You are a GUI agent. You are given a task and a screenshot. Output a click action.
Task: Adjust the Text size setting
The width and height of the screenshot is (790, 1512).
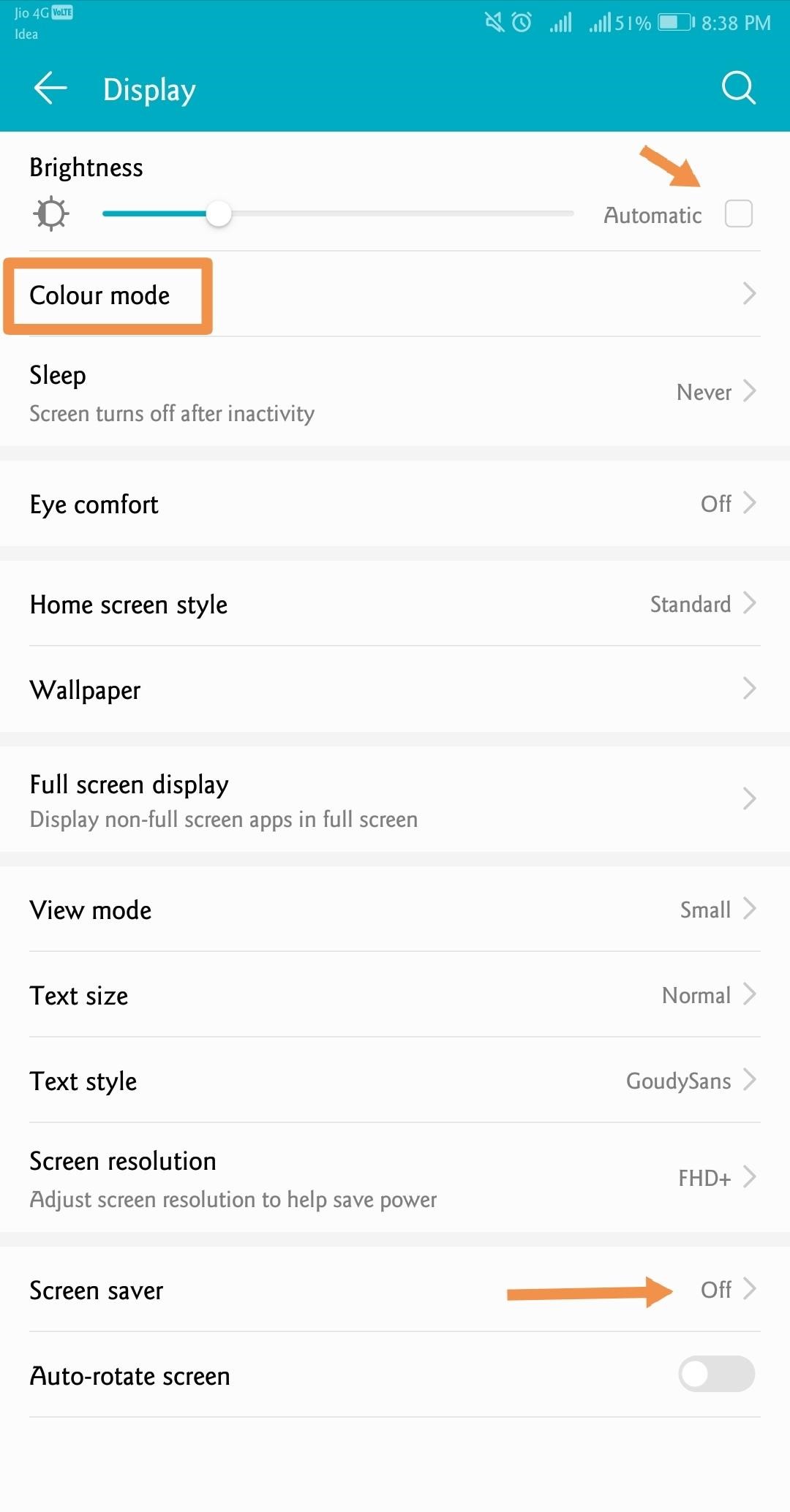point(395,995)
